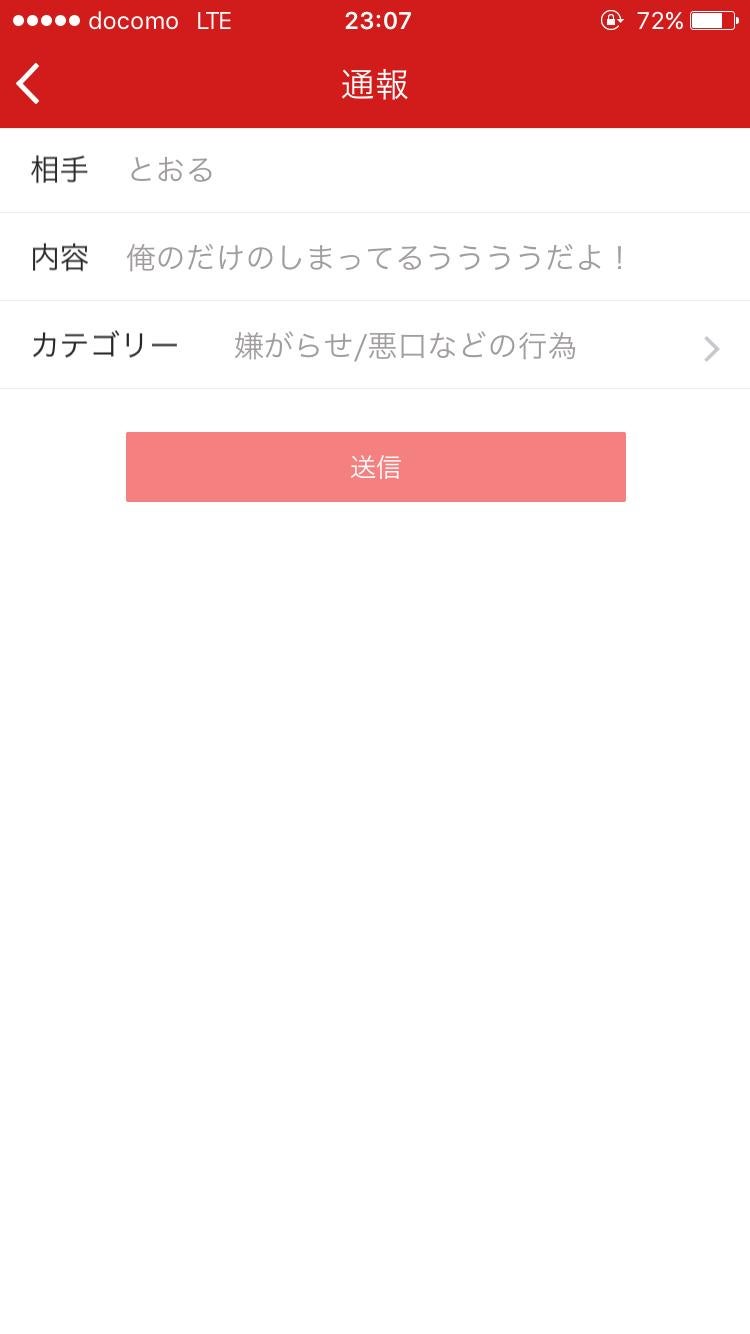Select the カテゴリー row label

[106, 345]
